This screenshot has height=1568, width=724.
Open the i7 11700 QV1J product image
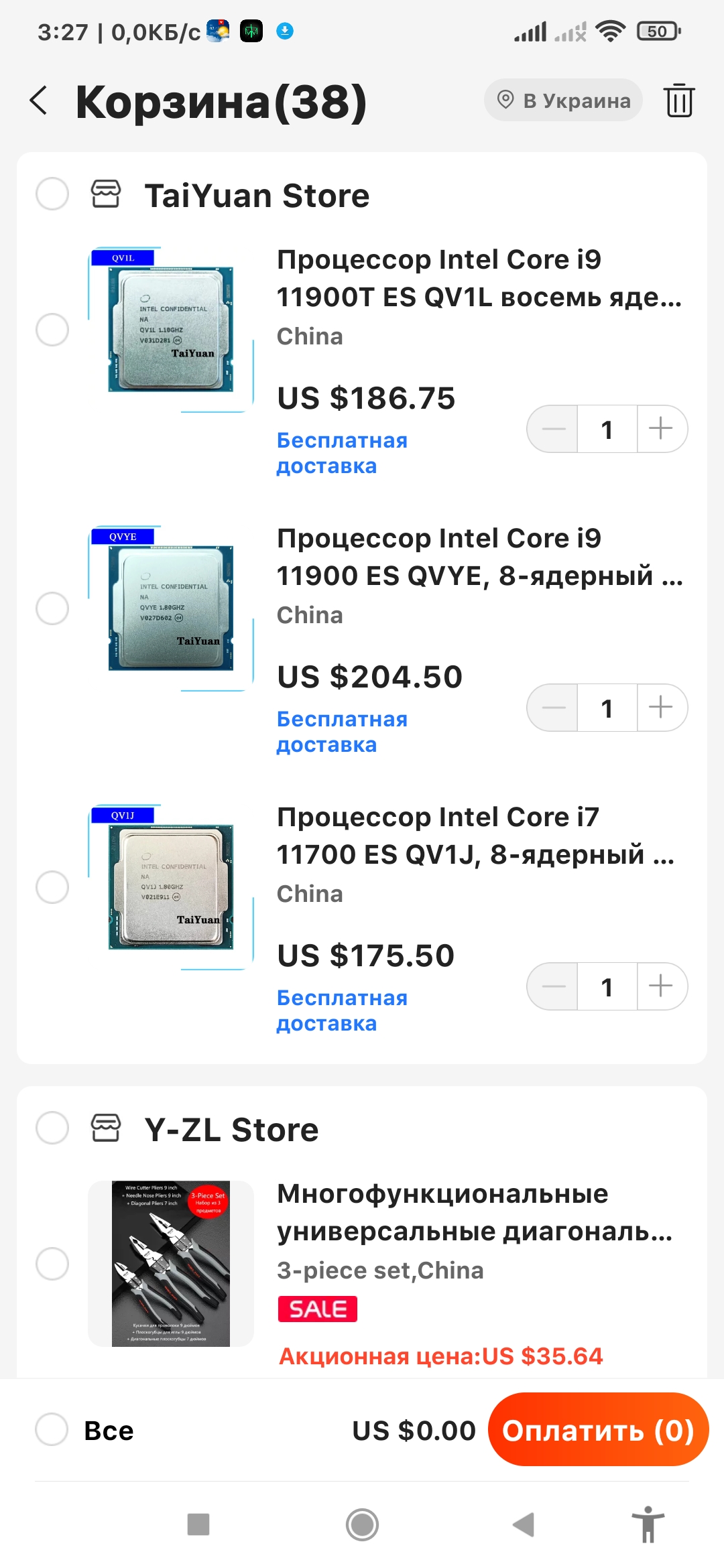(171, 887)
